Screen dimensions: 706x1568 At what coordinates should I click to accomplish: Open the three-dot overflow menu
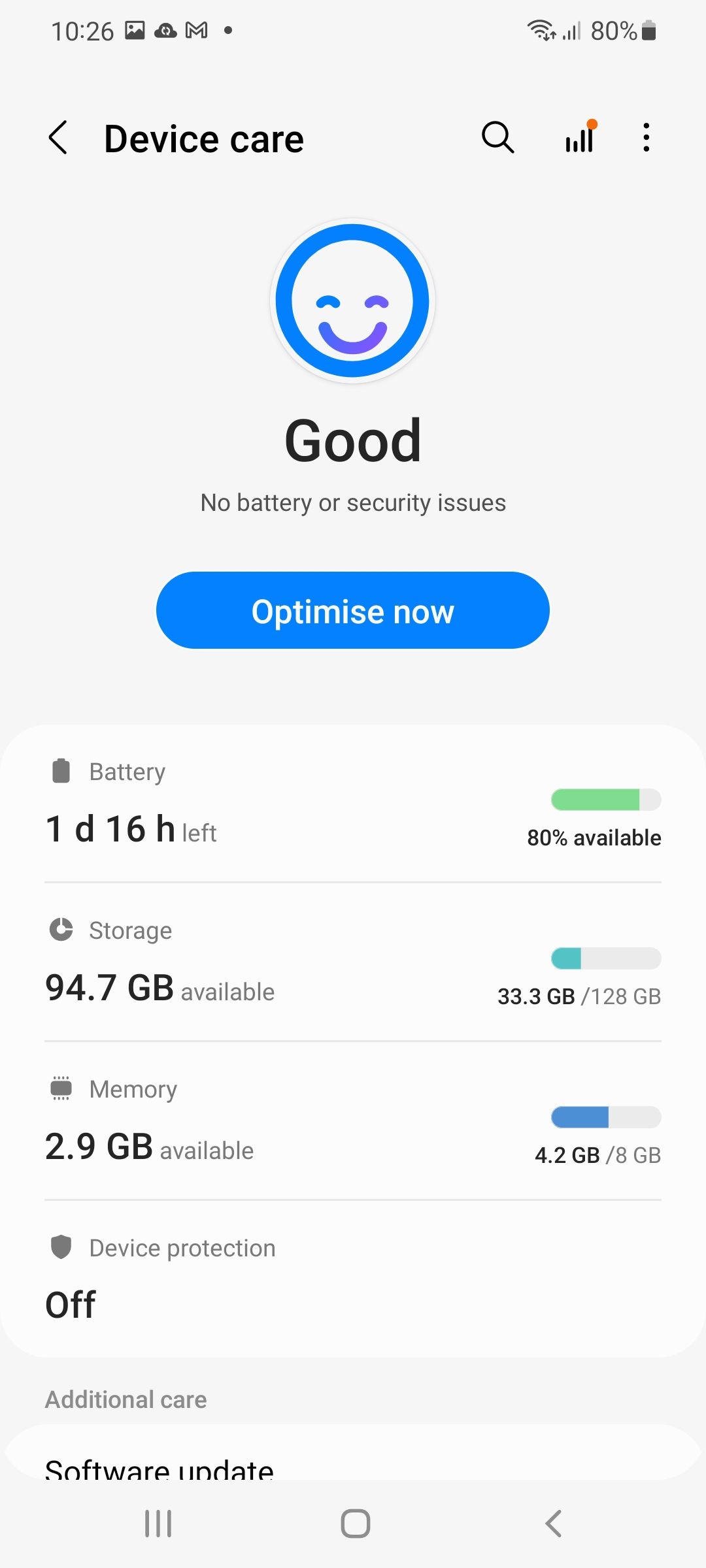[x=647, y=138]
